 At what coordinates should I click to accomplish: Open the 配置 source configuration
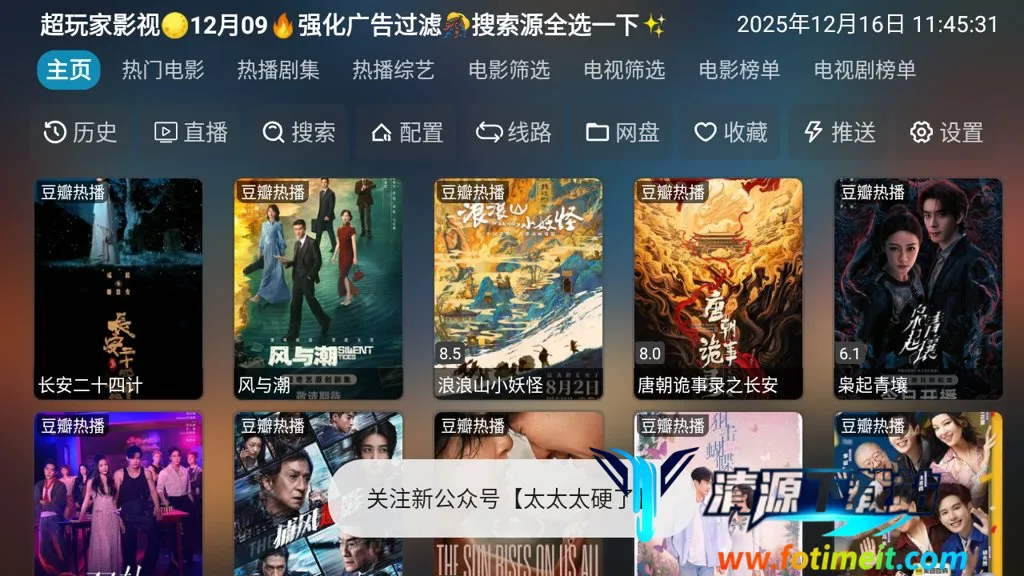(x=407, y=132)
